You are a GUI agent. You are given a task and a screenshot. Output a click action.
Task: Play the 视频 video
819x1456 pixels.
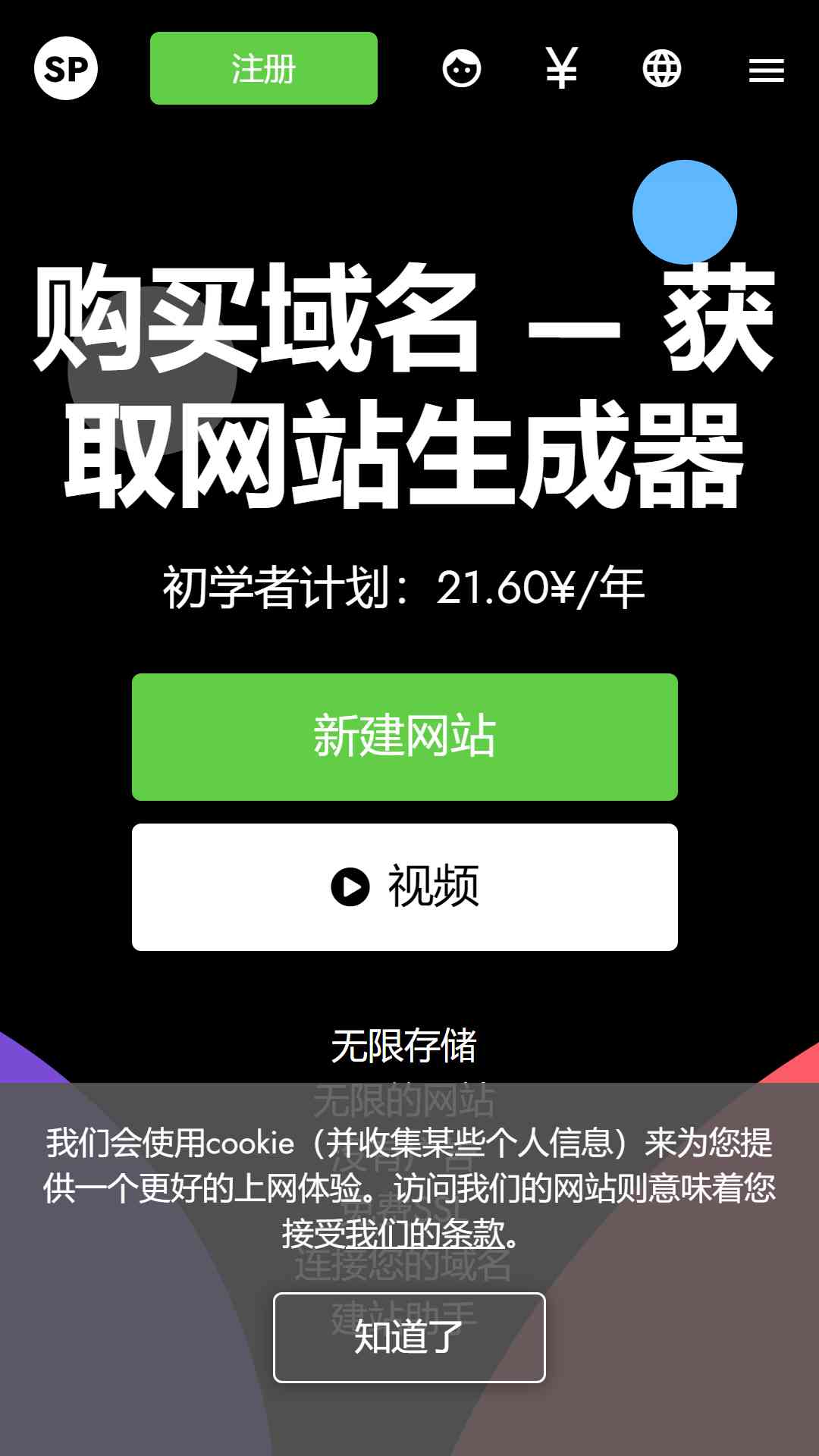pyautogui.click(x=405, y=887)
